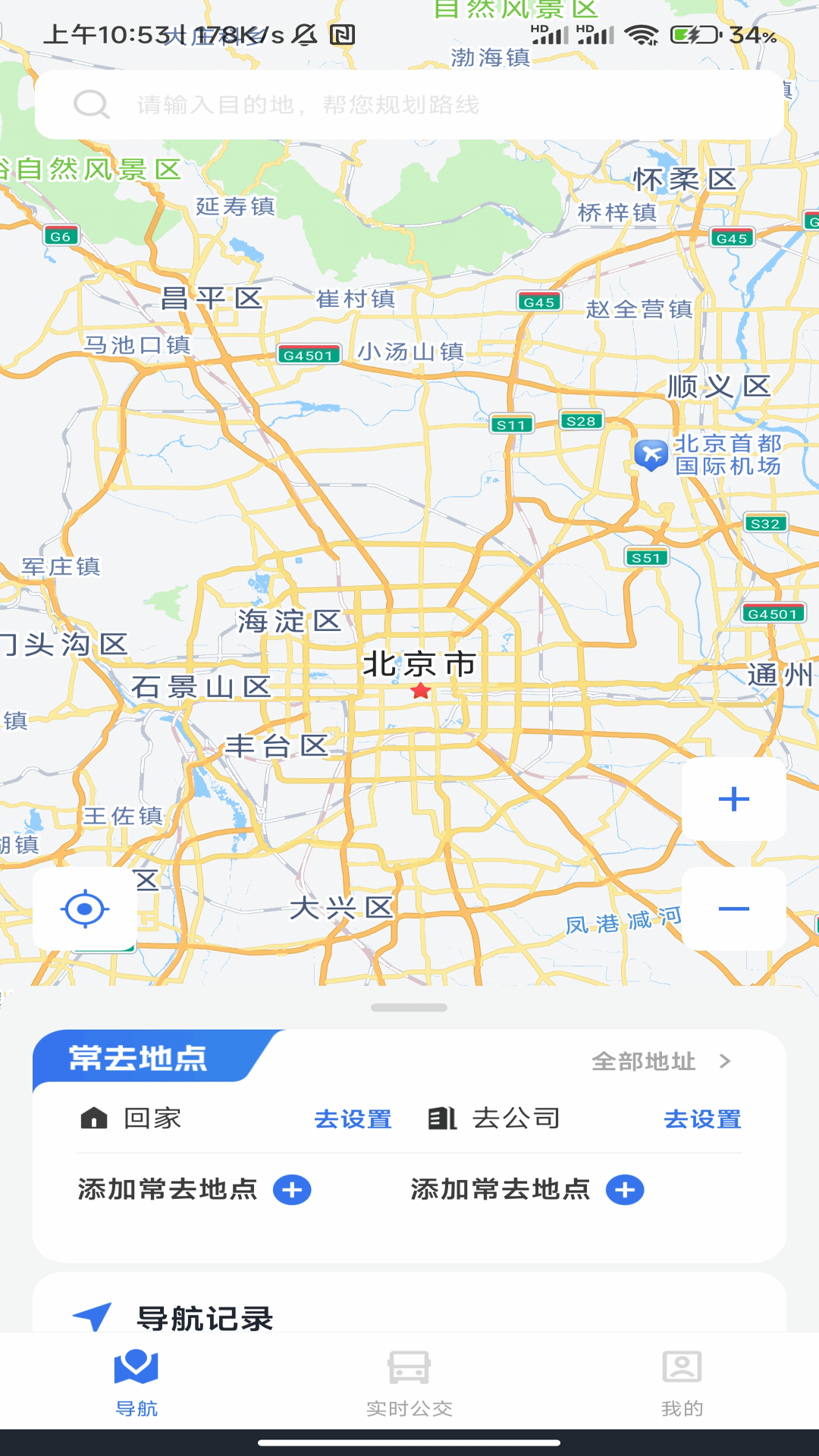Open 全部地址 address list

pos(661,1061)
